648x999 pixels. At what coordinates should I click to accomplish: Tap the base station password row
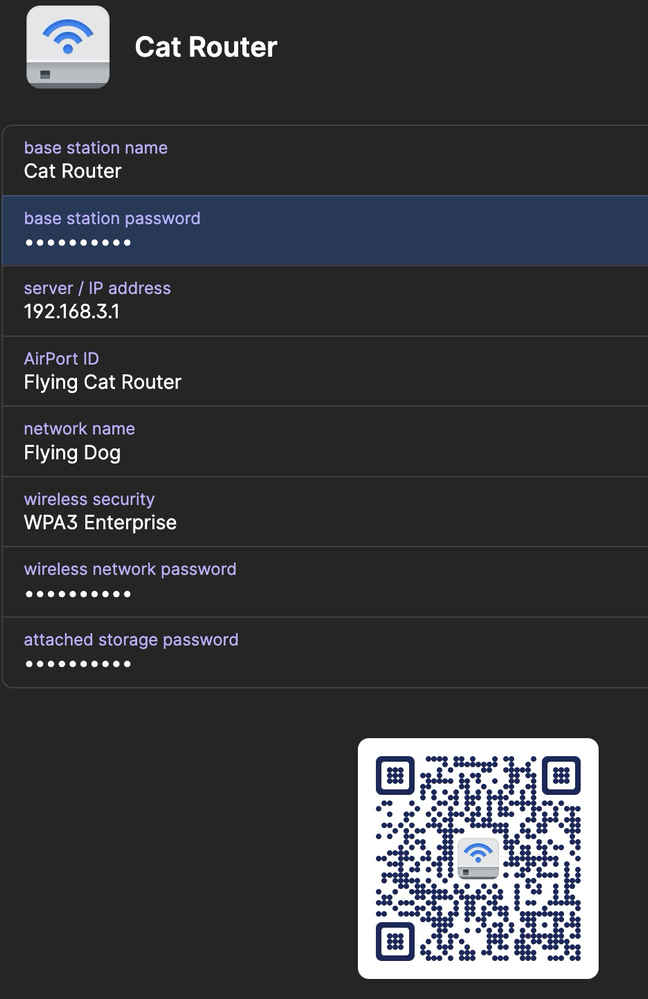coord(324,231)
